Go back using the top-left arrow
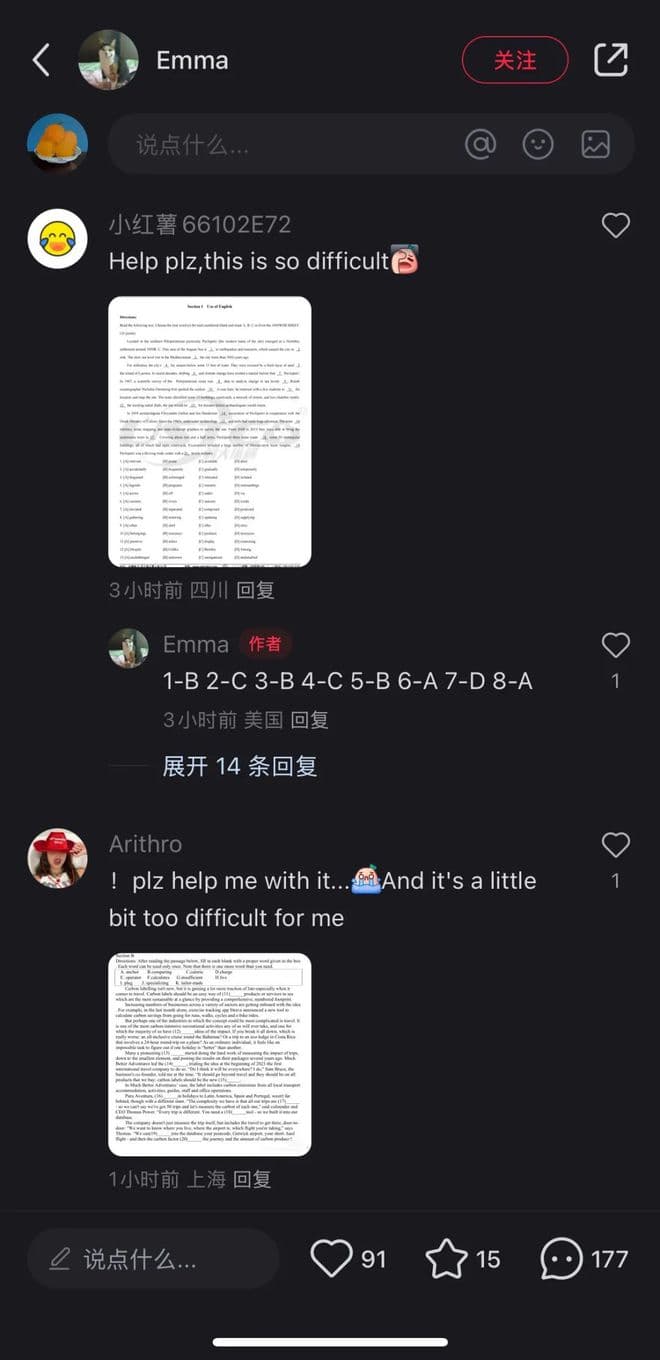 click(41, 60)
